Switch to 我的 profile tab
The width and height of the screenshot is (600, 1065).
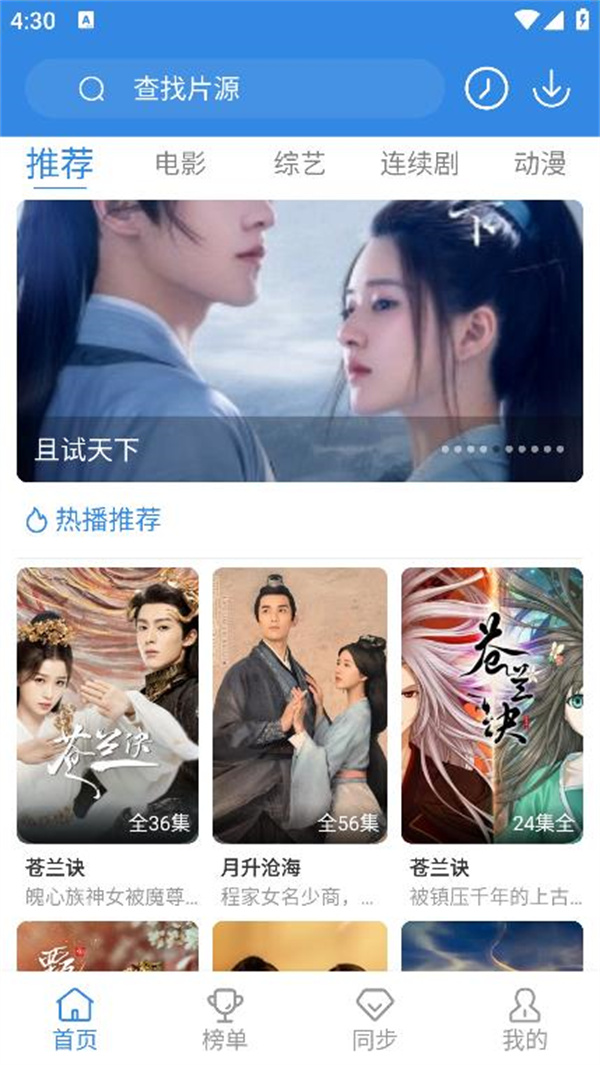point(525,1019)
